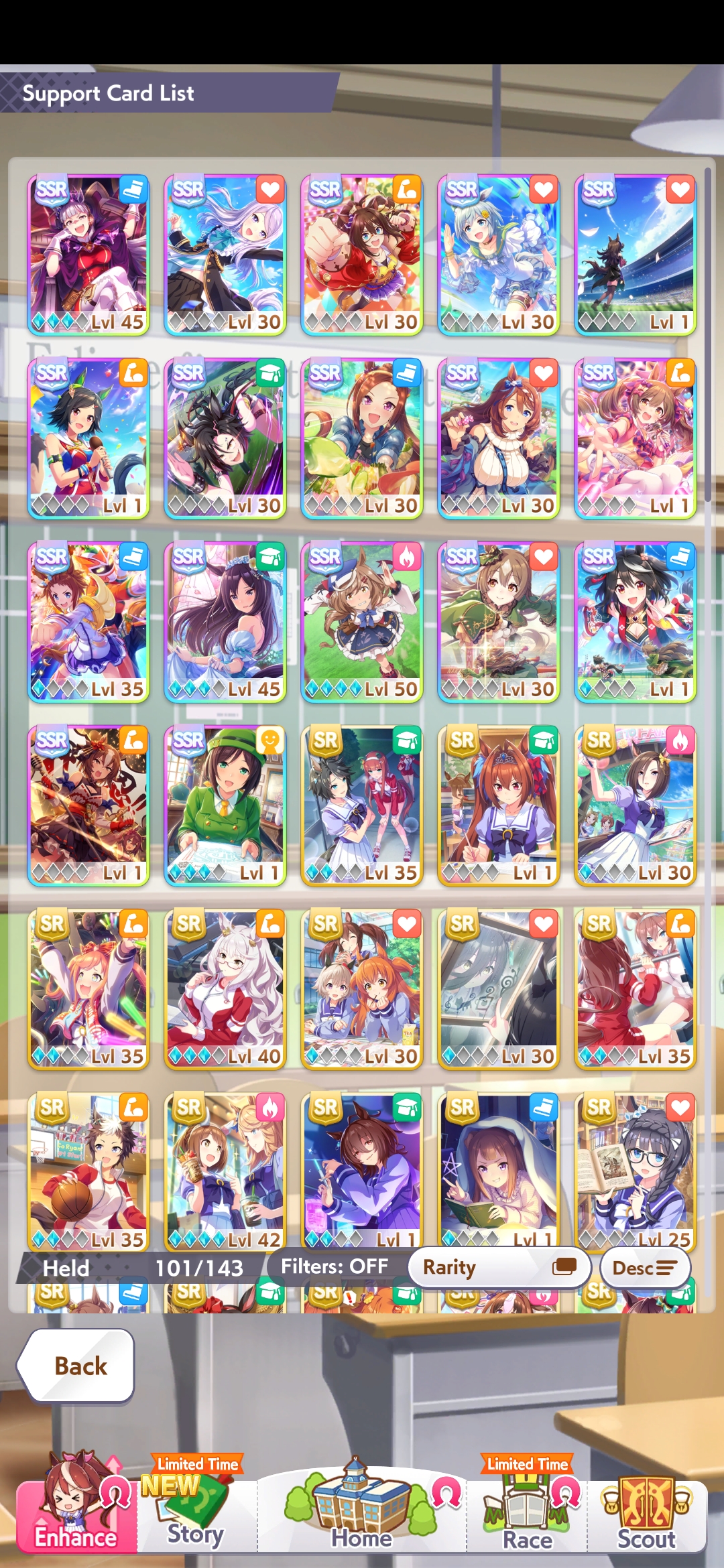
Task: View the SR card at Lvl 40
Action: click(225, 989)
